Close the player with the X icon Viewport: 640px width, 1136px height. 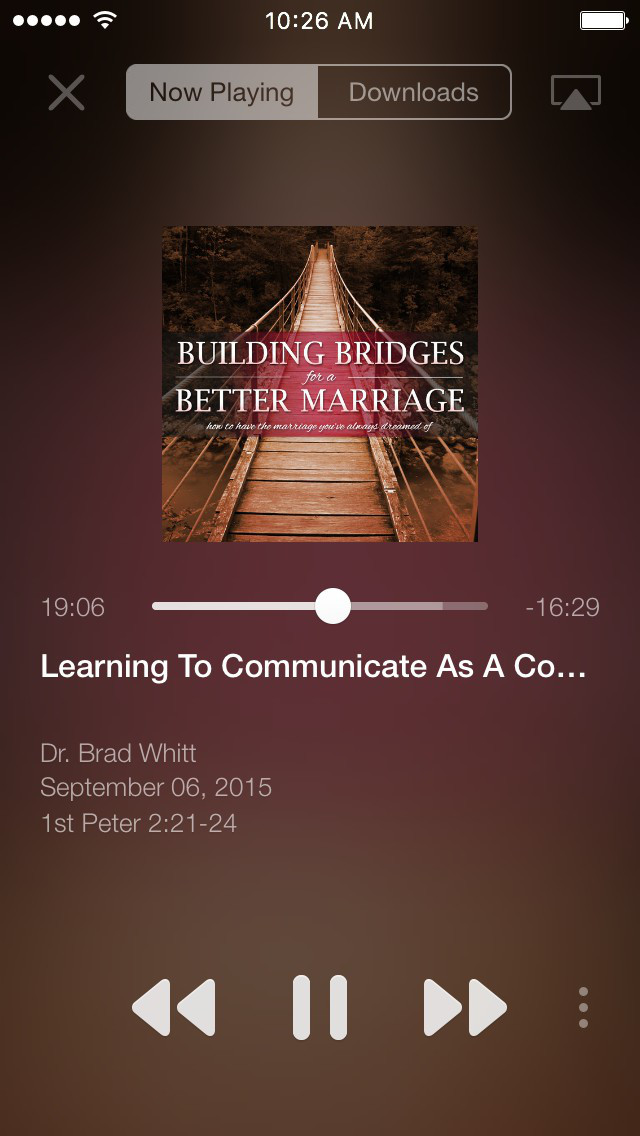tap(67, 93)
